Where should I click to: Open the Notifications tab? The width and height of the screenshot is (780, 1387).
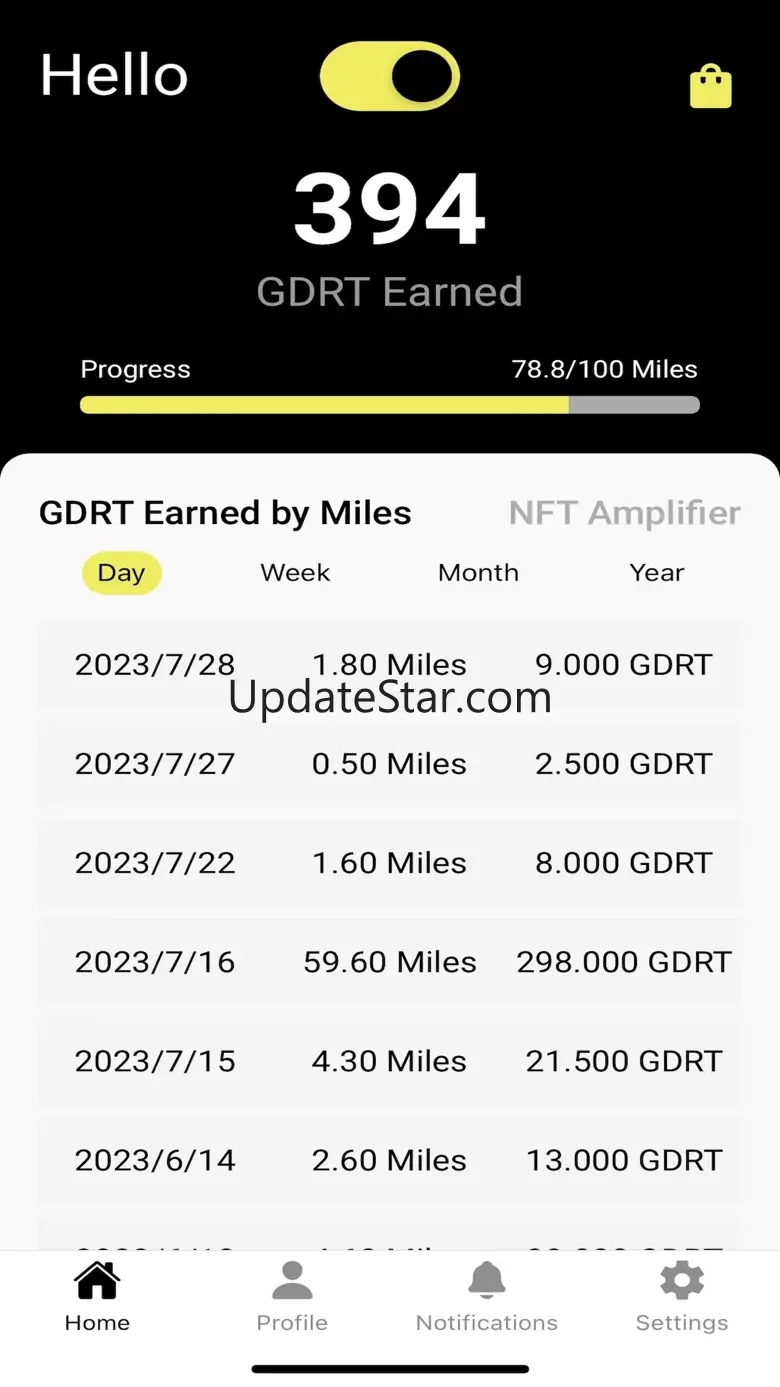487,1297
